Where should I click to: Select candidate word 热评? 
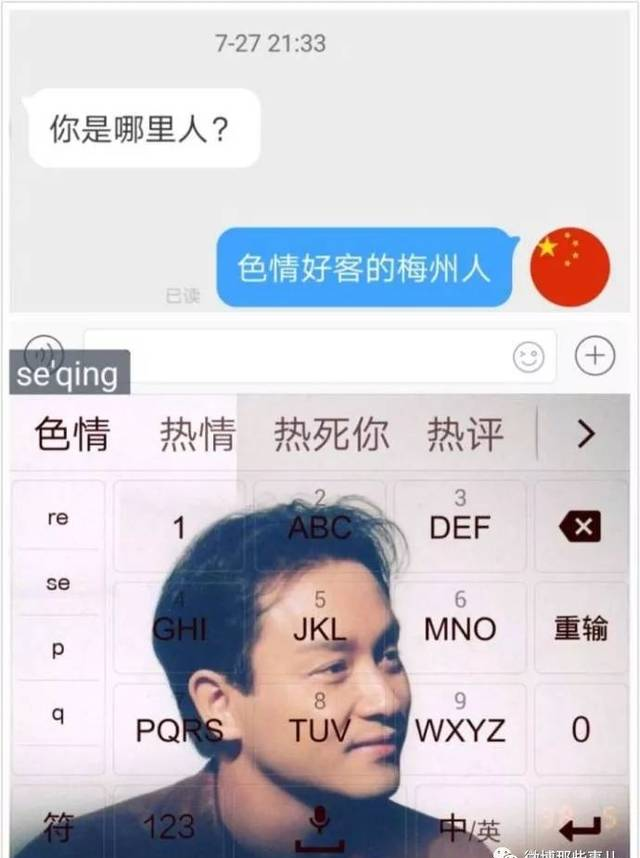point(465,435)
